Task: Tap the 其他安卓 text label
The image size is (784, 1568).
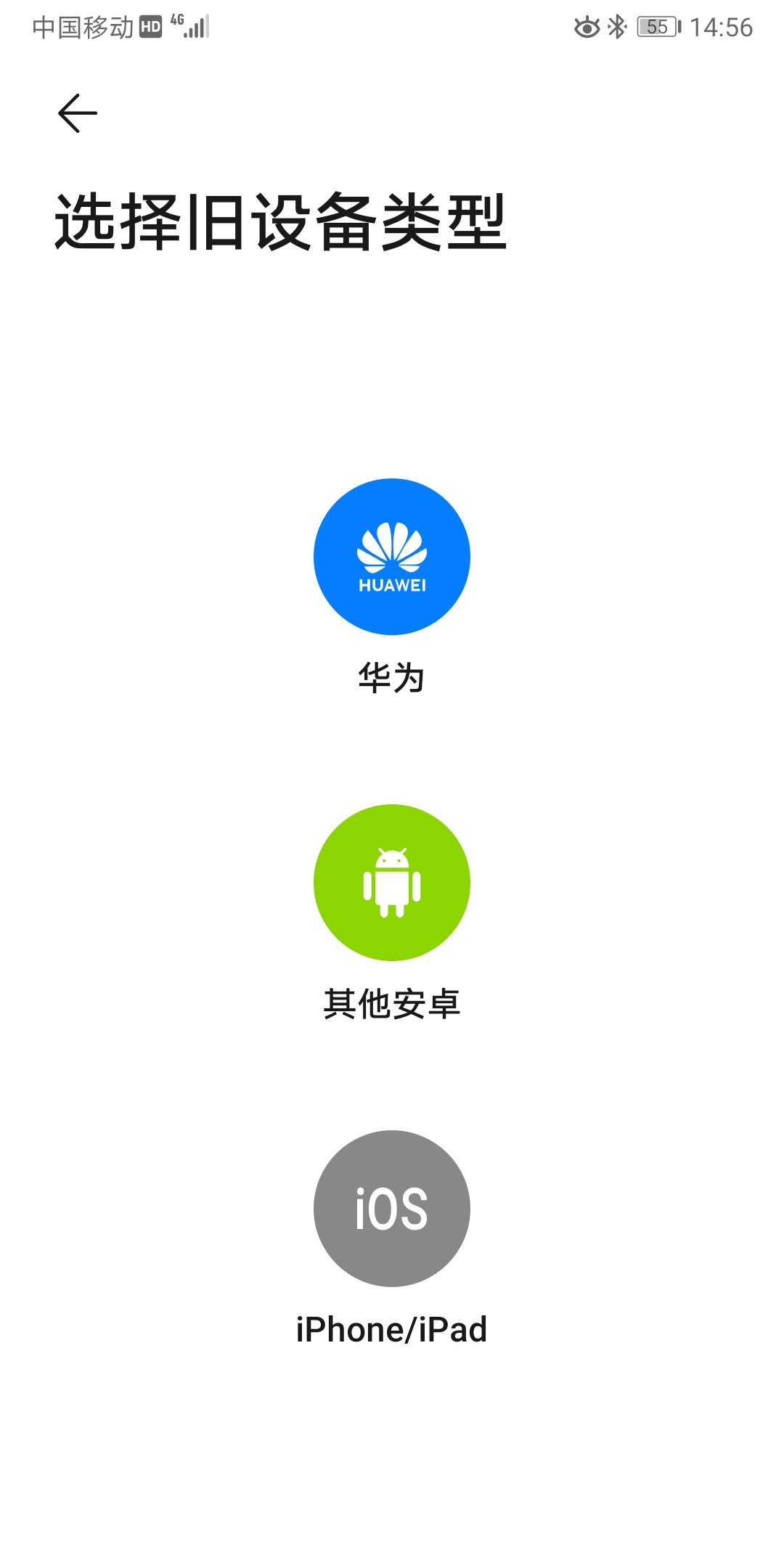Action: 393,1003
